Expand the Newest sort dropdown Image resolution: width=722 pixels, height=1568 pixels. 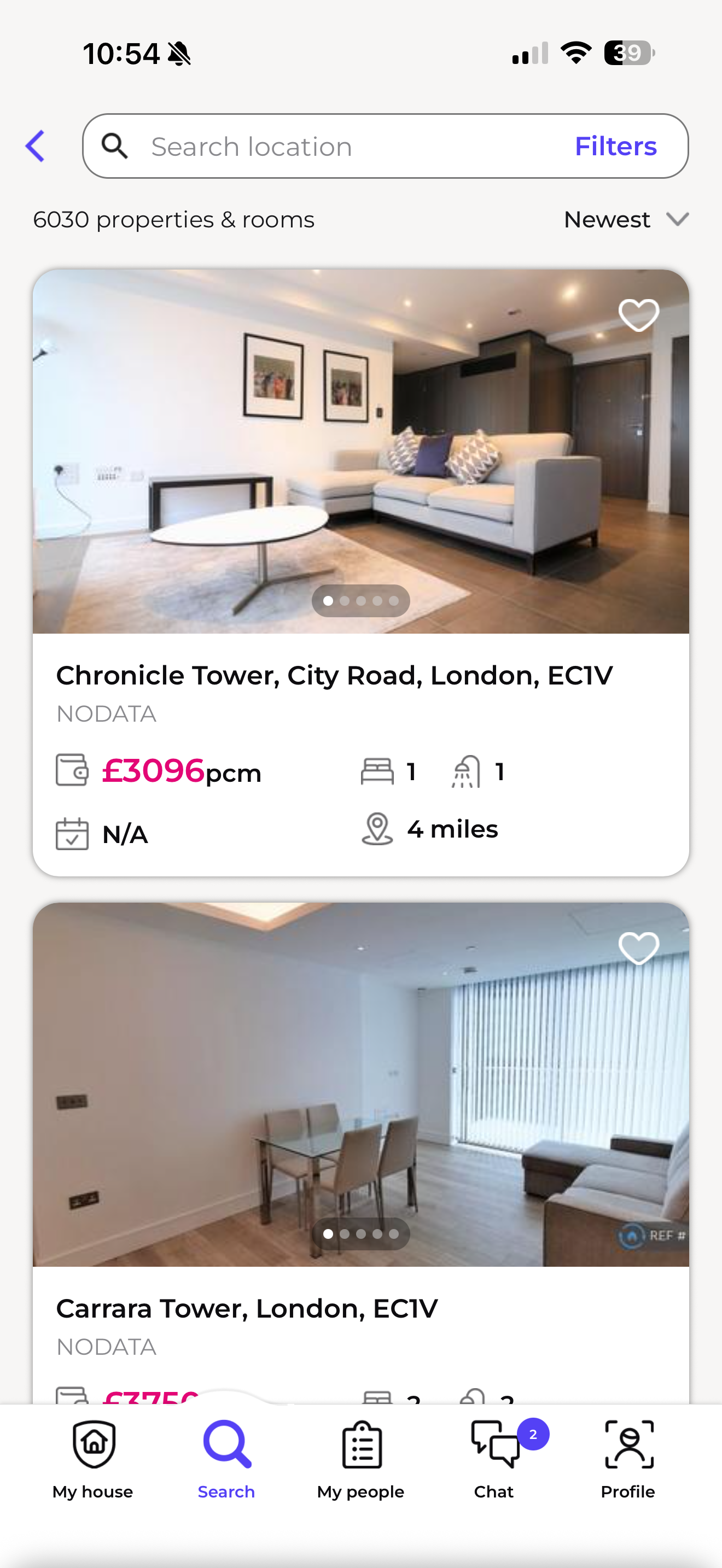[x=626, y=219]
